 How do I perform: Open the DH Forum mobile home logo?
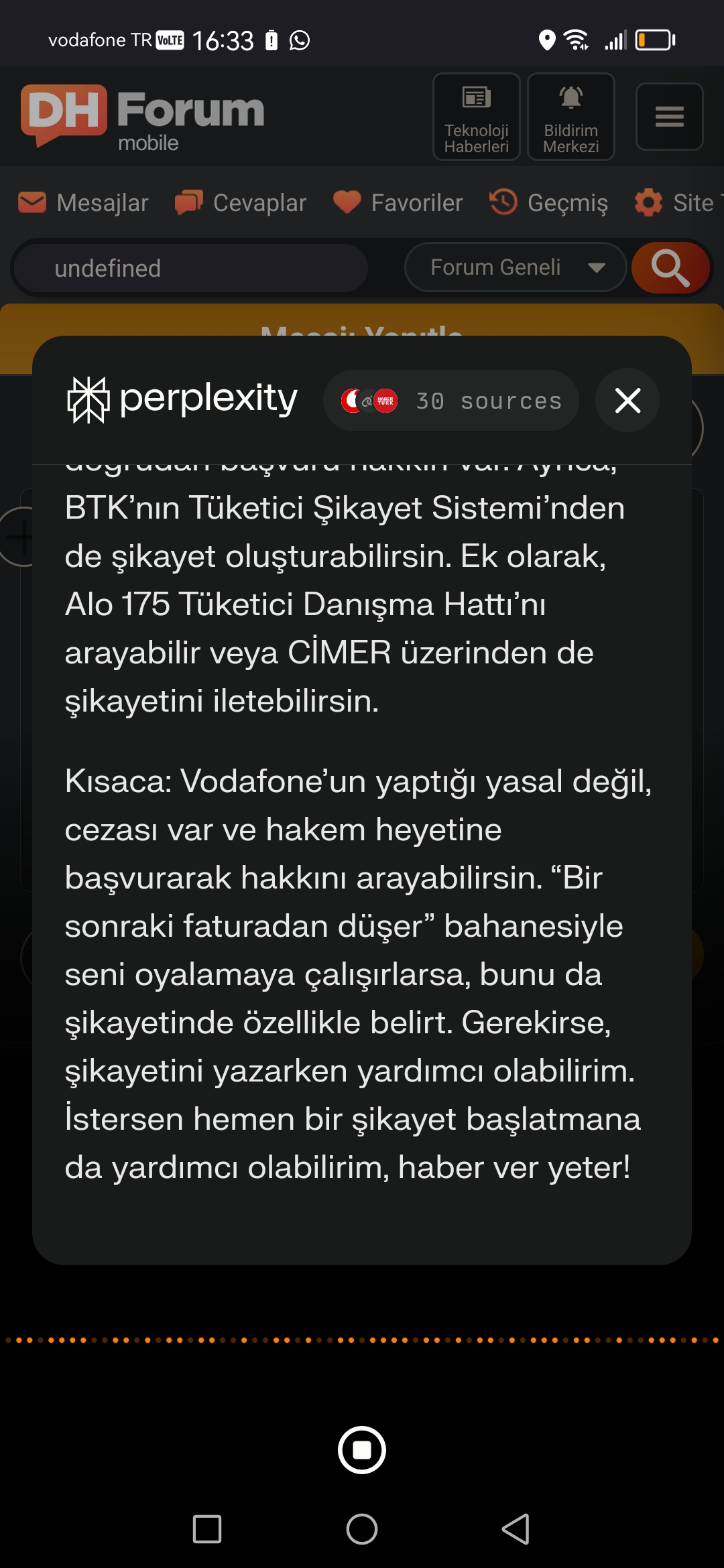(143, 117)
